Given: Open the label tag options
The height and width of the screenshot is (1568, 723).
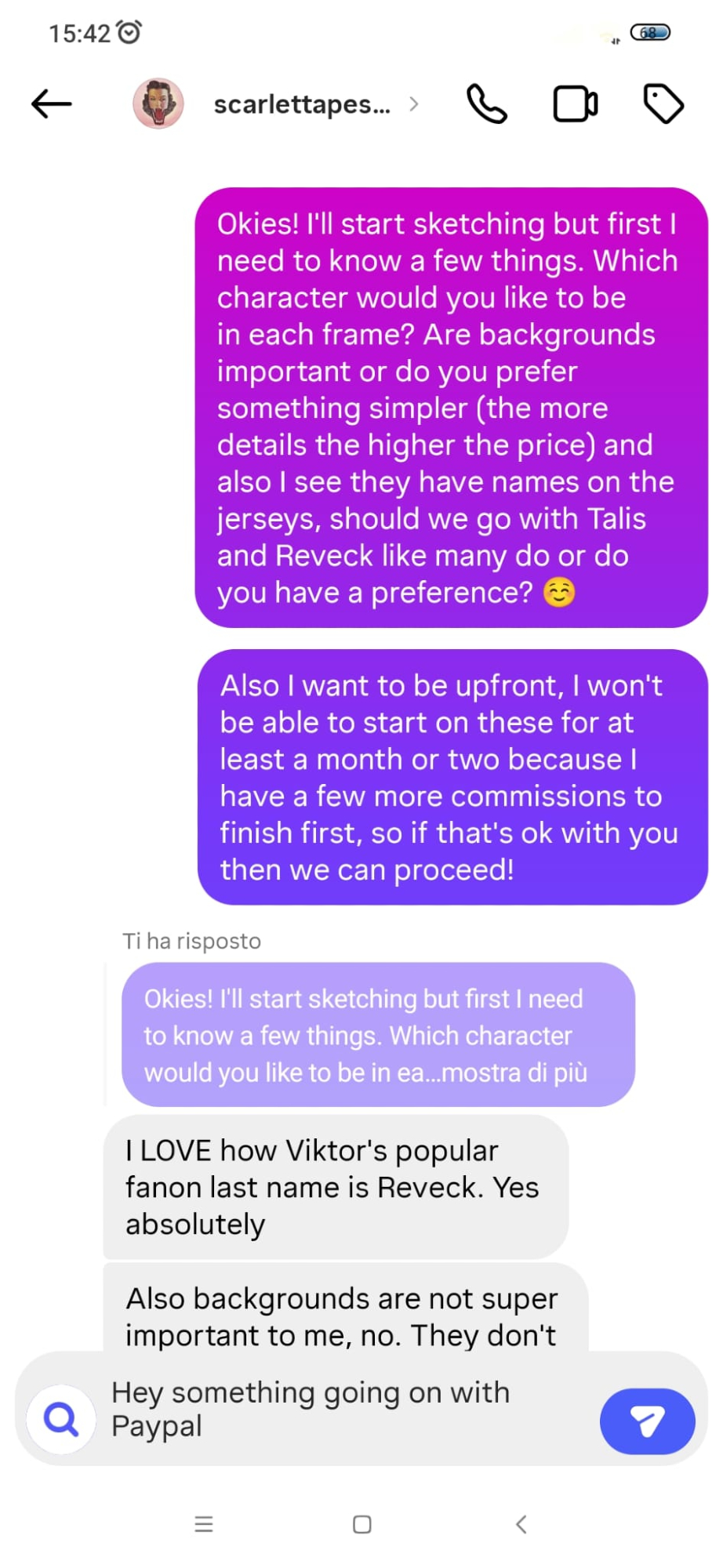Looking at the screenshot, I should (663, 104).
